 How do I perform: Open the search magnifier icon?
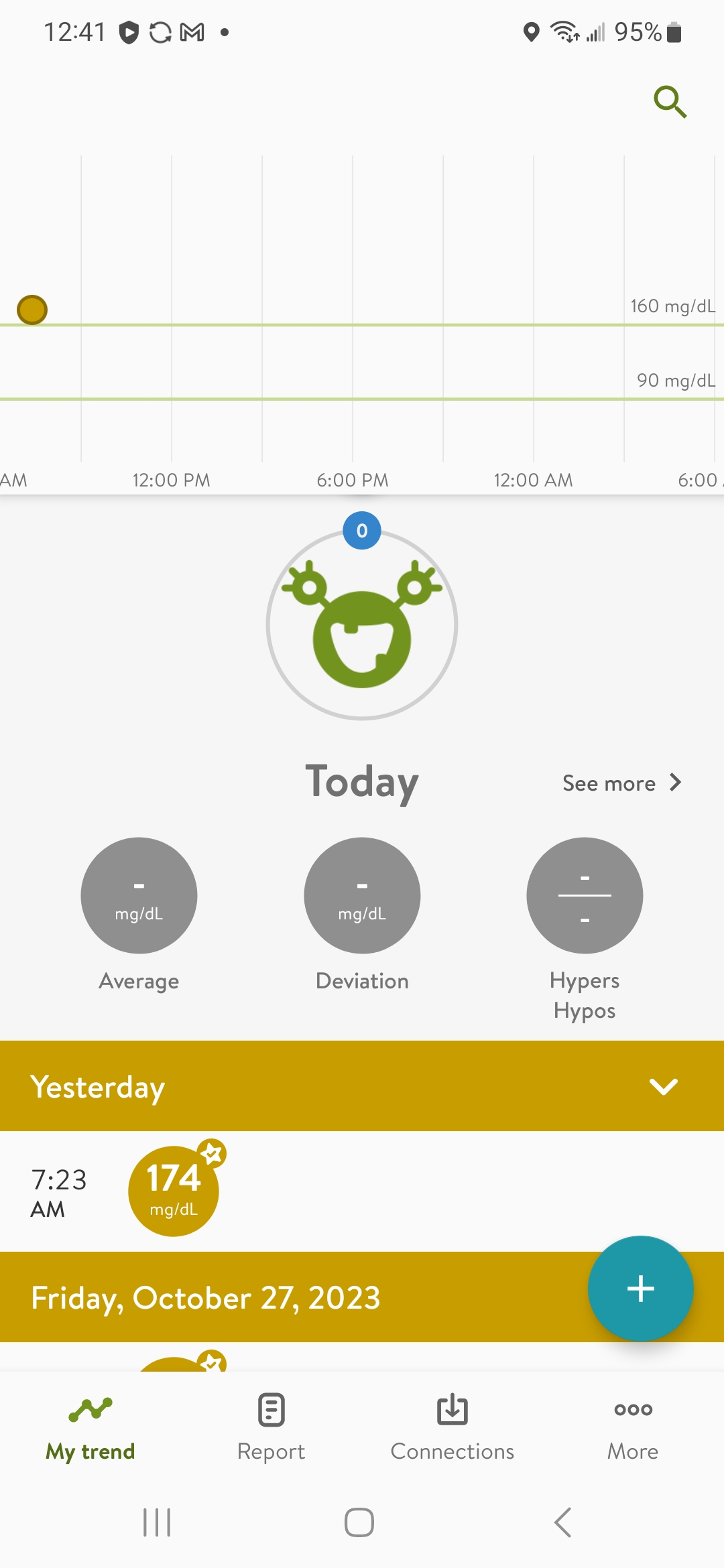(x=670, y=102)
